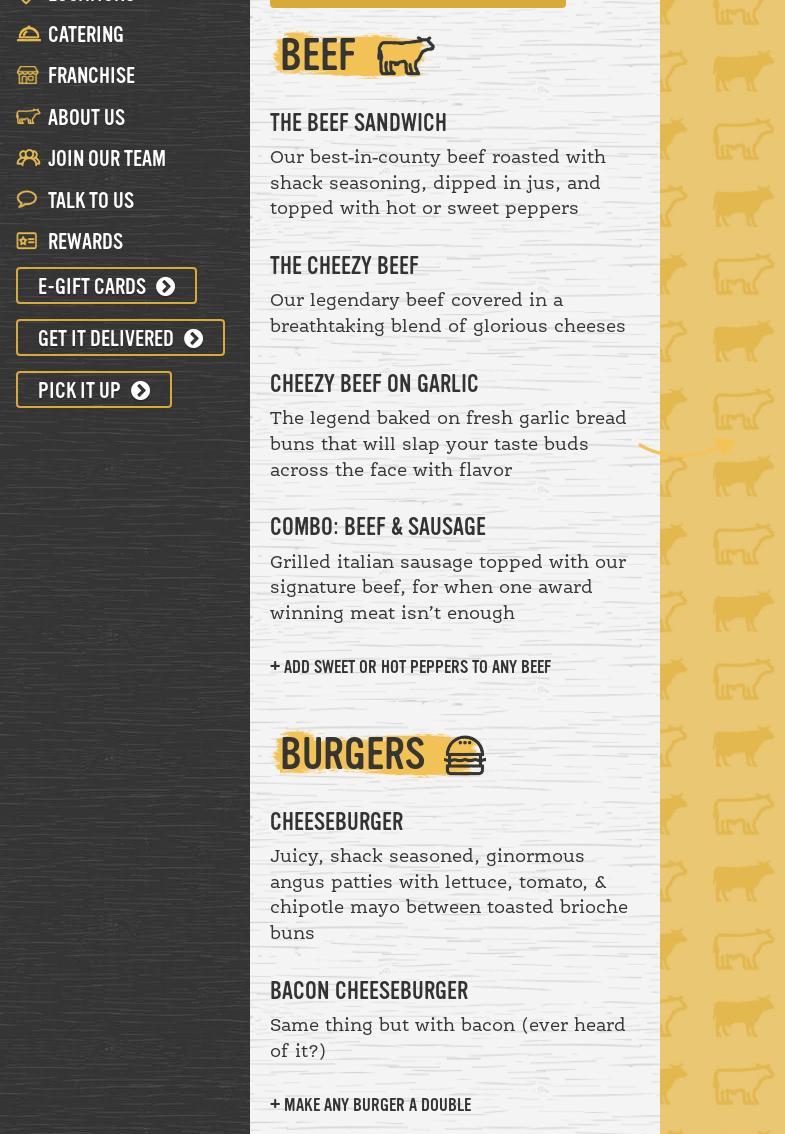
Task: Open Talk To Us
Action: click(90, 201)
